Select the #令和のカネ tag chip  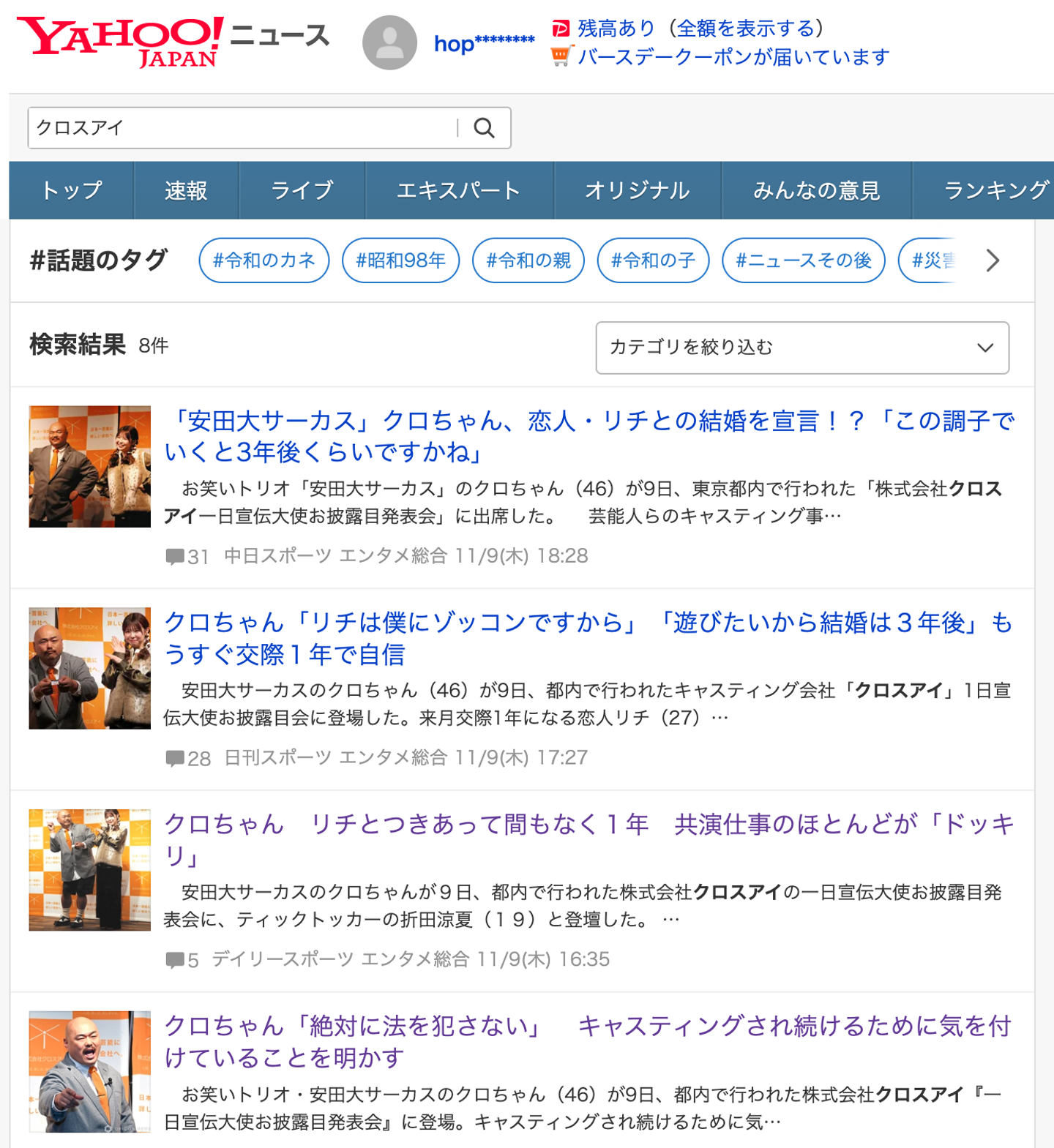point(264,260)
